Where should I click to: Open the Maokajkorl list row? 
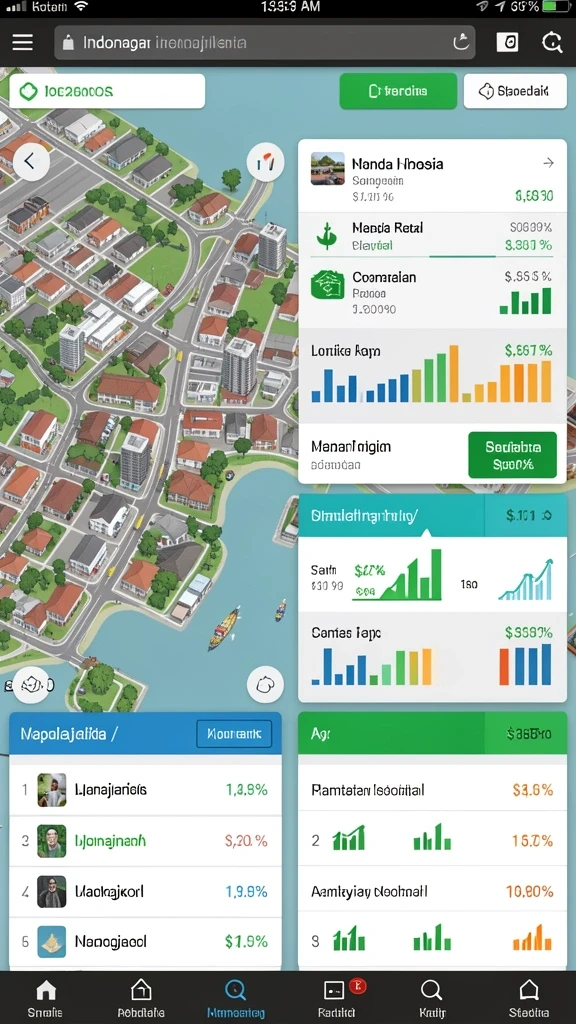(x=146, y=891)
